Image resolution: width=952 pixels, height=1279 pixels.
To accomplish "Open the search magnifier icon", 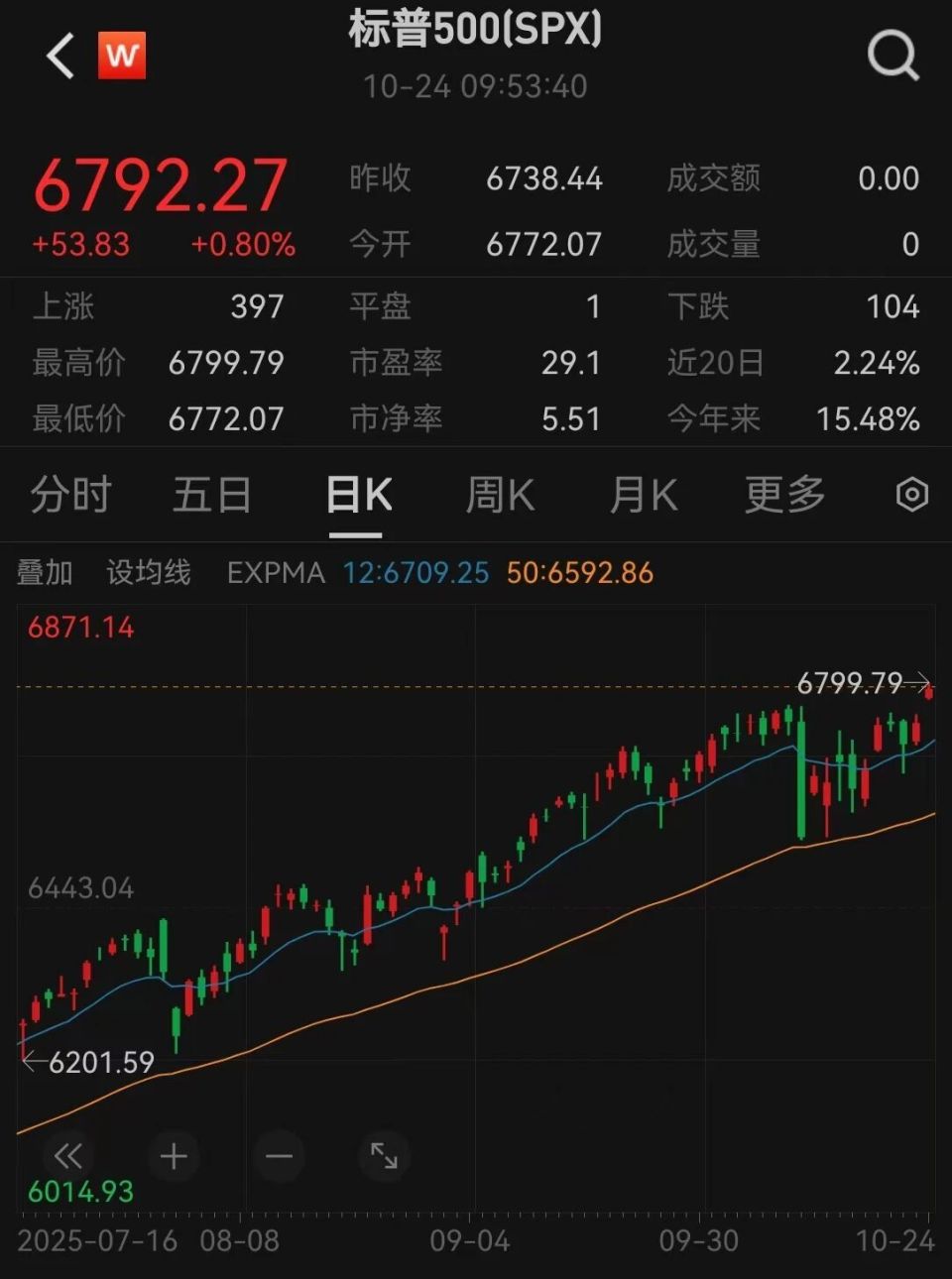I will (x=893, y=55).
